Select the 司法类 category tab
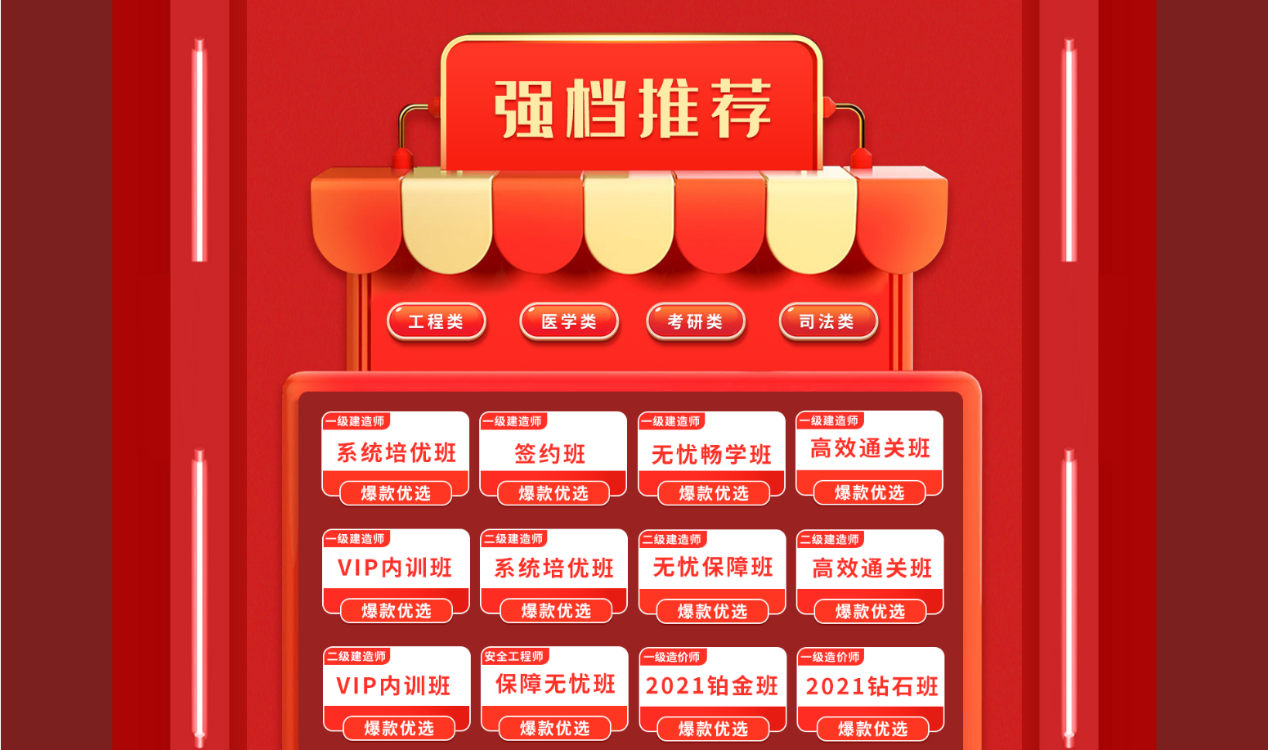 coord(827,322)
